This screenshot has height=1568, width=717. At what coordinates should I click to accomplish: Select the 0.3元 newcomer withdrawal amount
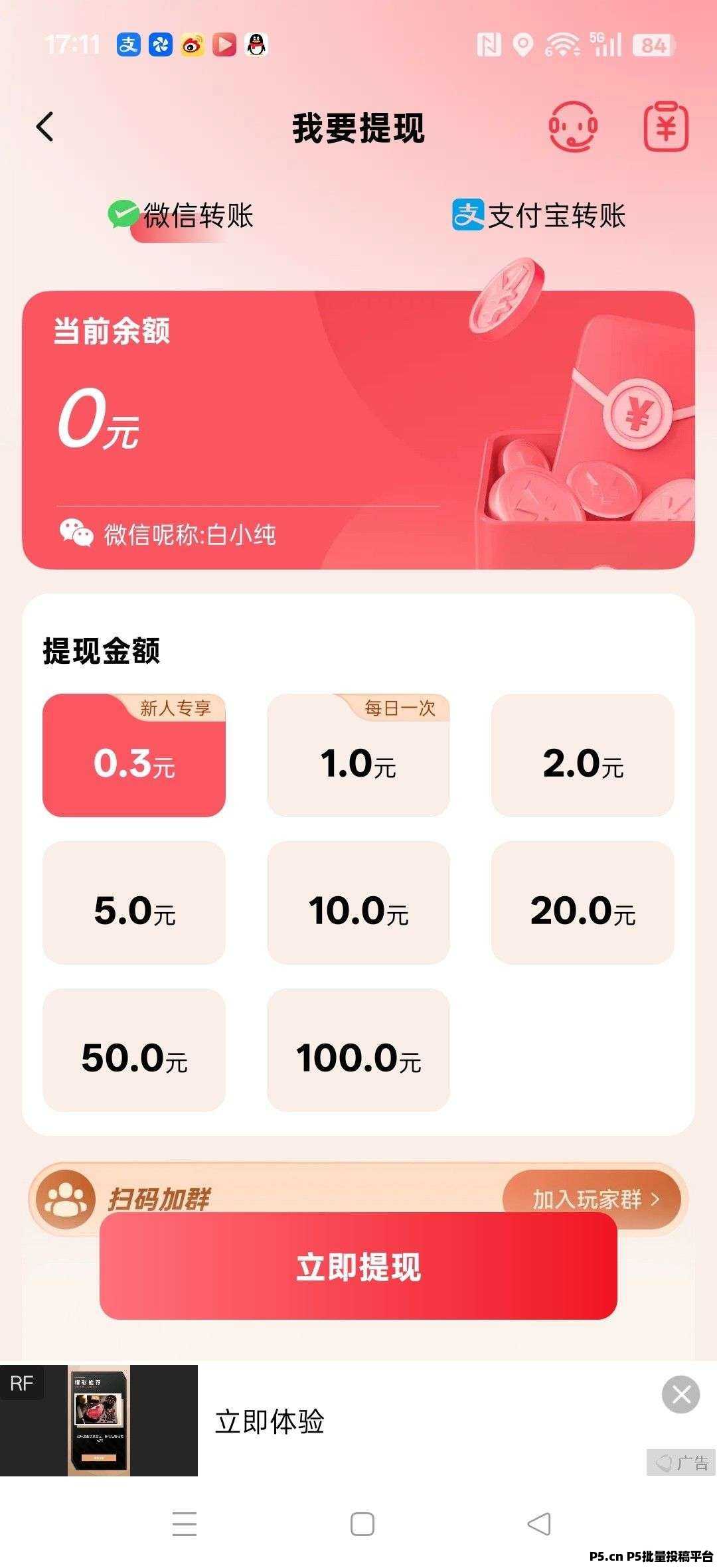(134, 756)
